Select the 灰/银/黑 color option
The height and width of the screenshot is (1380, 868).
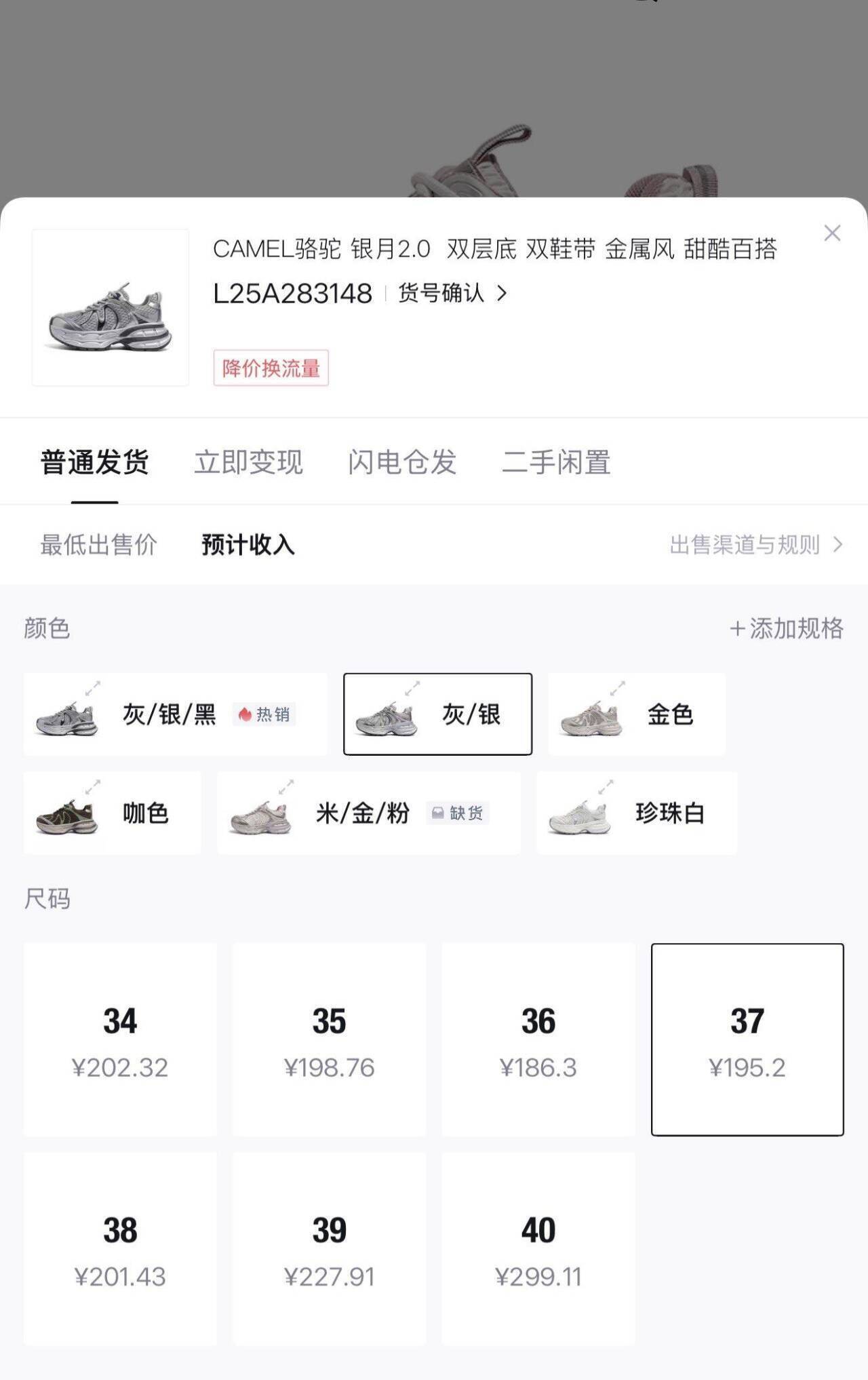pos(175,714)
